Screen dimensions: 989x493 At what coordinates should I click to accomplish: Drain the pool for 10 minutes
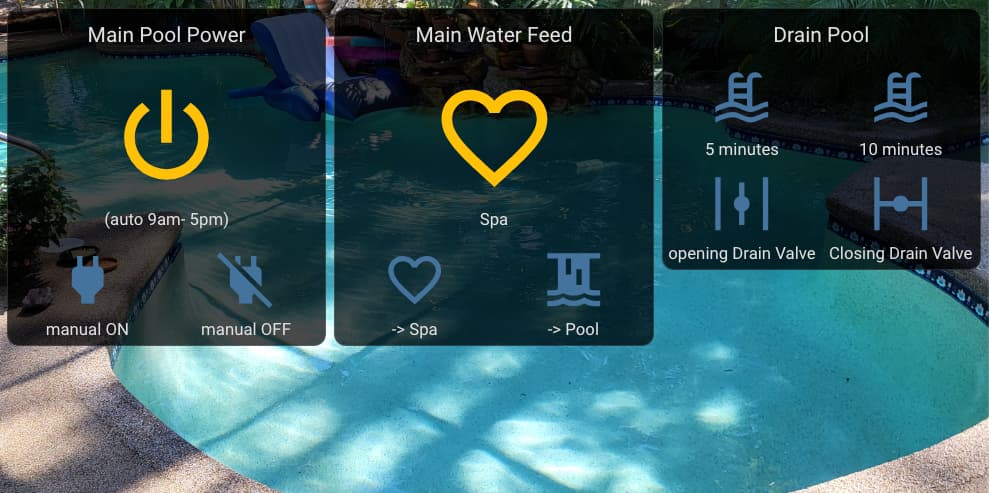click(x=900, y=99)
